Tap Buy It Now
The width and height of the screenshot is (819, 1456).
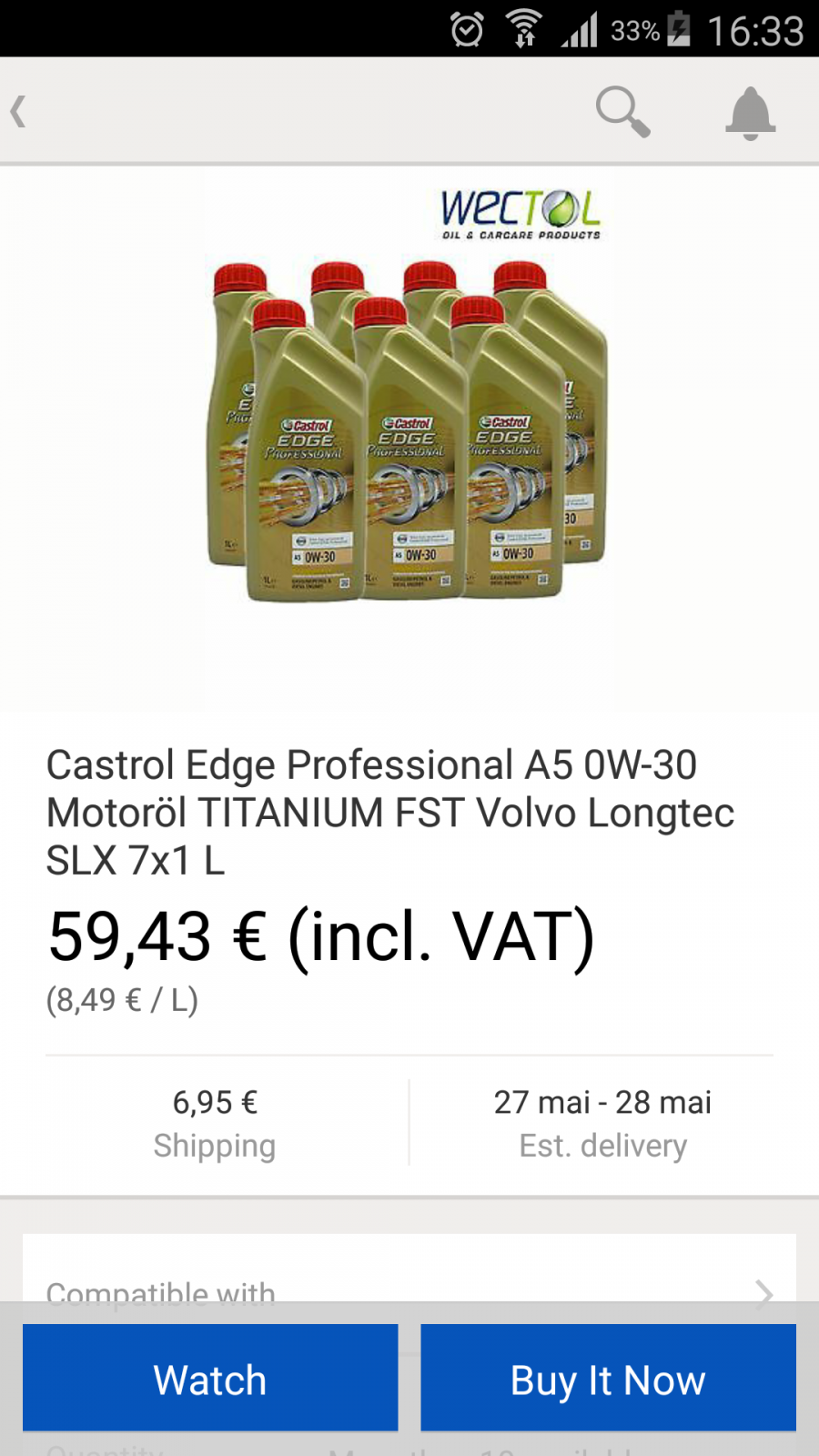click(x=608, y=1378)
